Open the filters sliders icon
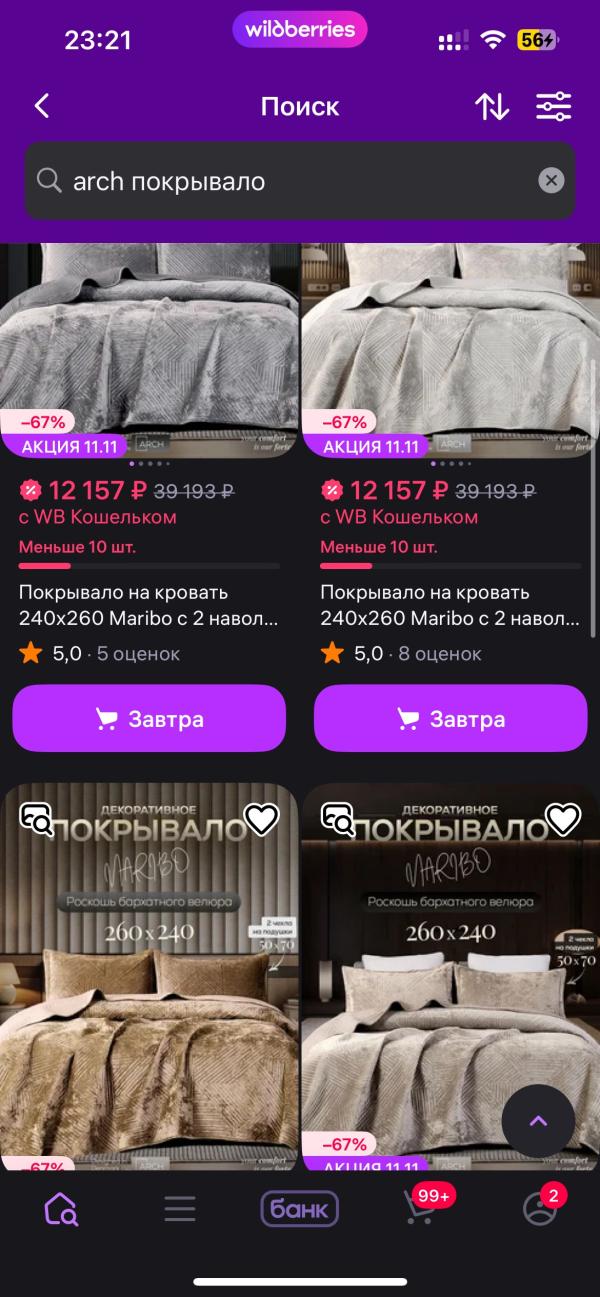Viewport: 600px width, 1297px height. click(x=553, y=106)
